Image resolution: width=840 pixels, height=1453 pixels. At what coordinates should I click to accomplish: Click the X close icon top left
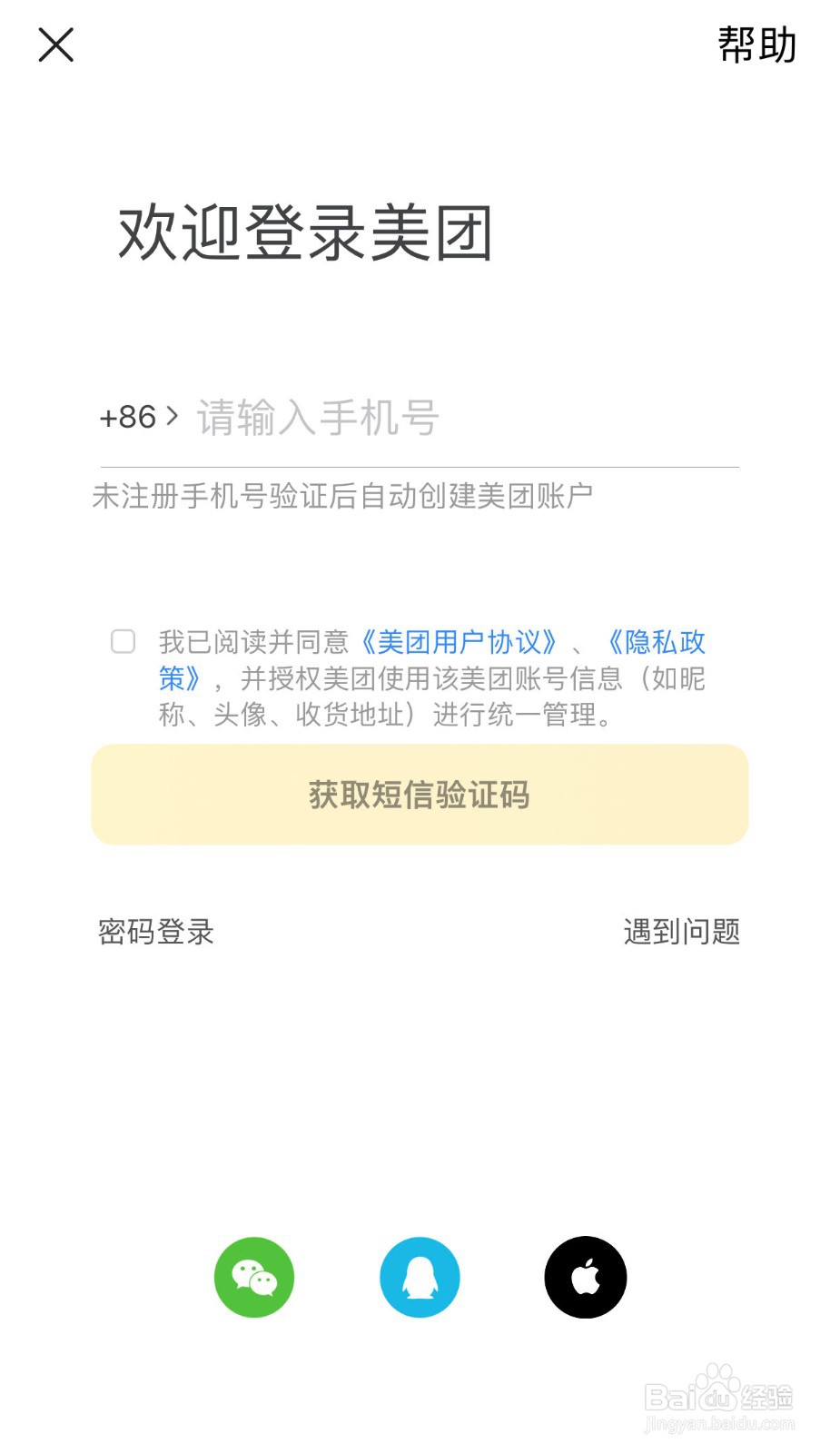click(x=54, y=44)
